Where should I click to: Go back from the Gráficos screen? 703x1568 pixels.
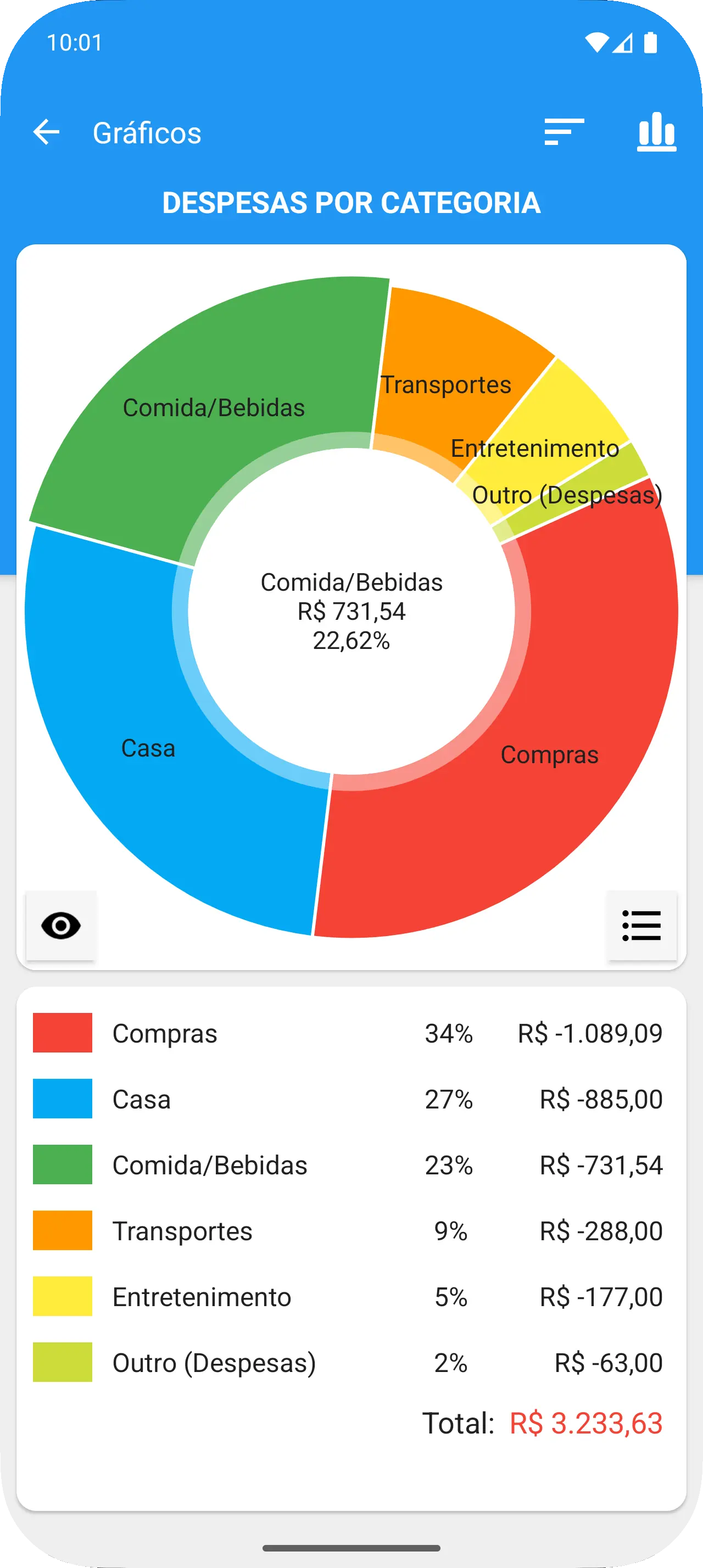pos(46,132)
